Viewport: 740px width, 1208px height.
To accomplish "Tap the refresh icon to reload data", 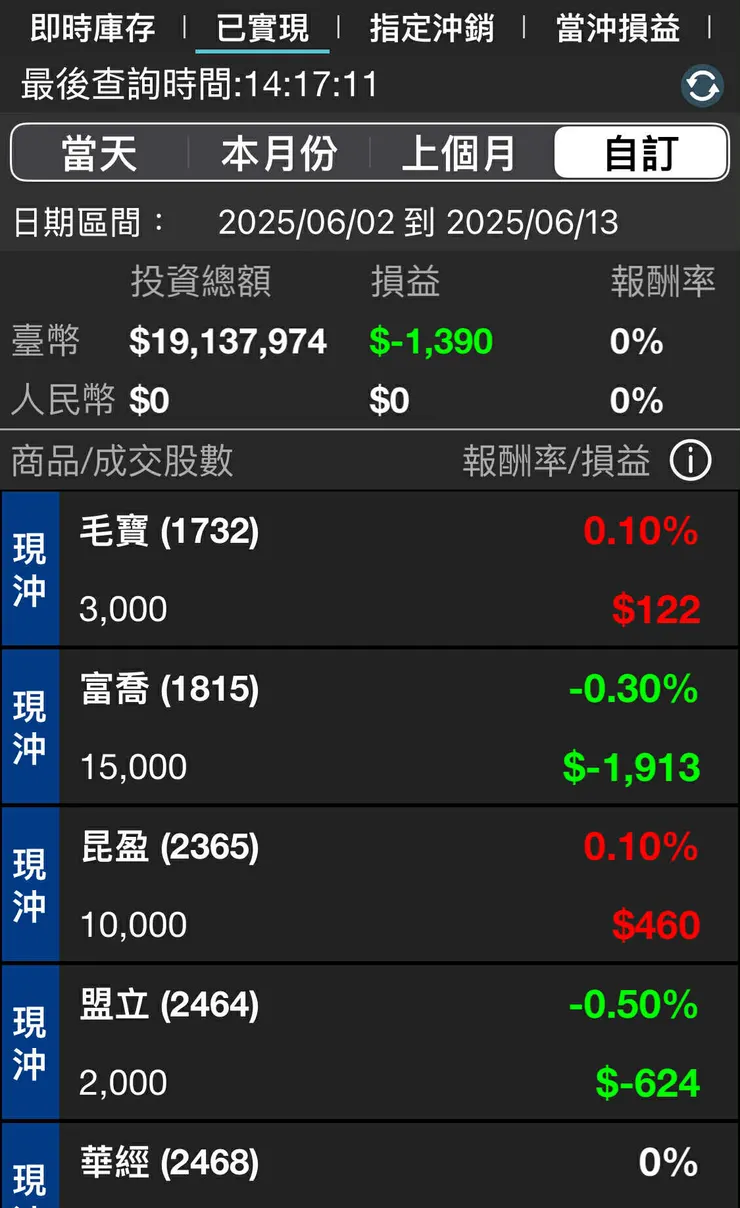I will pyautogui.click(x=701, y=86).
